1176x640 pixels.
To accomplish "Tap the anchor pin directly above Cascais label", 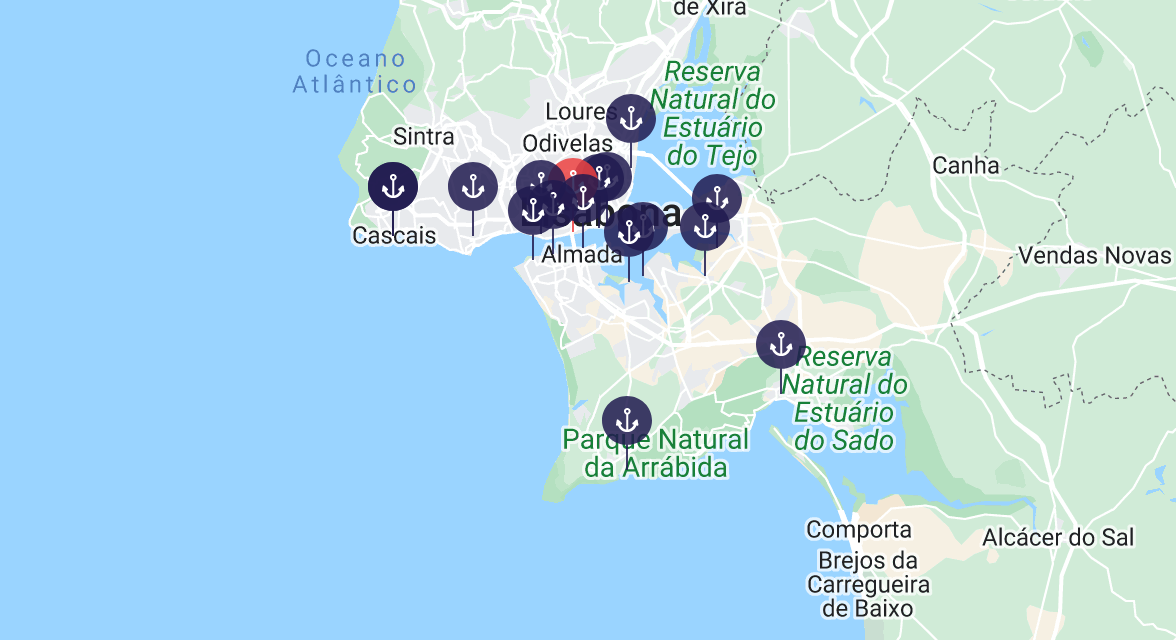I will pyautogui.click(x=393, y=187).
